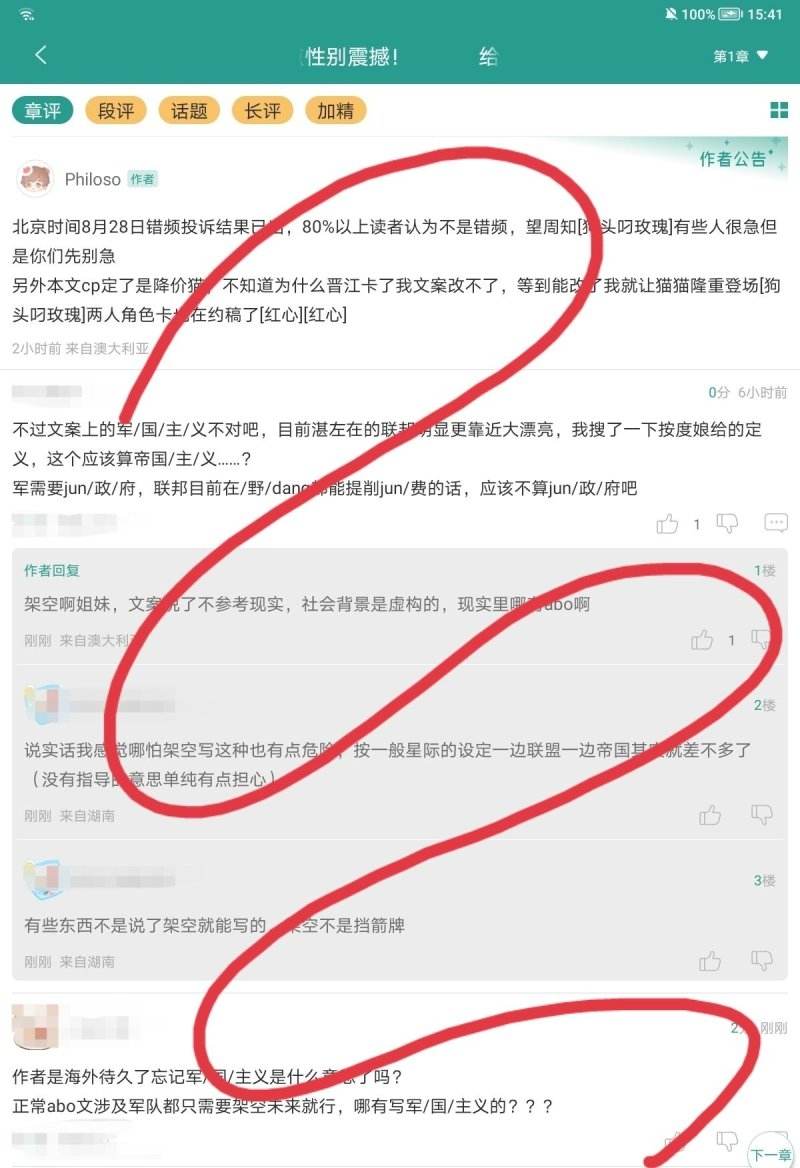Dislike the 2楼 reply from 湖南
Screen dimensions: 800x1168
(762, 815)
